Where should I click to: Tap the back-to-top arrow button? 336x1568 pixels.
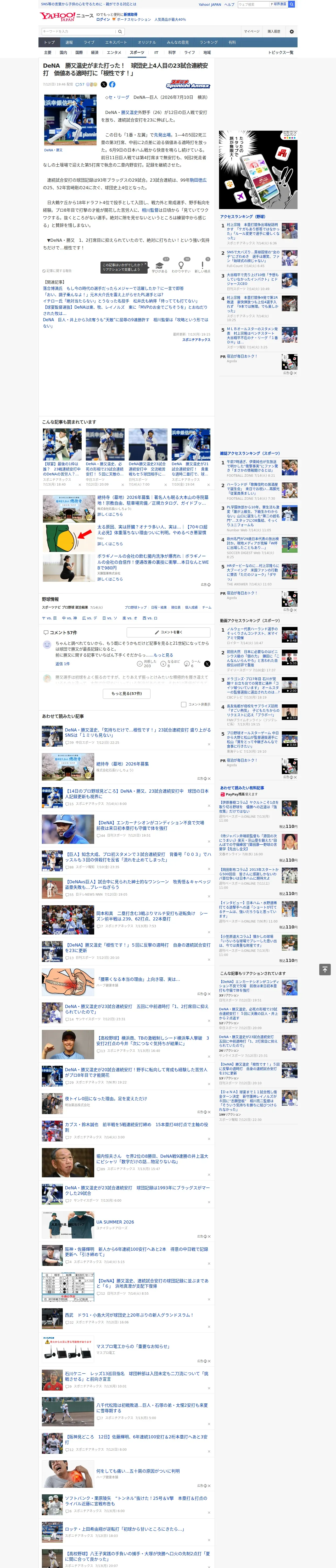click(325, 969)
